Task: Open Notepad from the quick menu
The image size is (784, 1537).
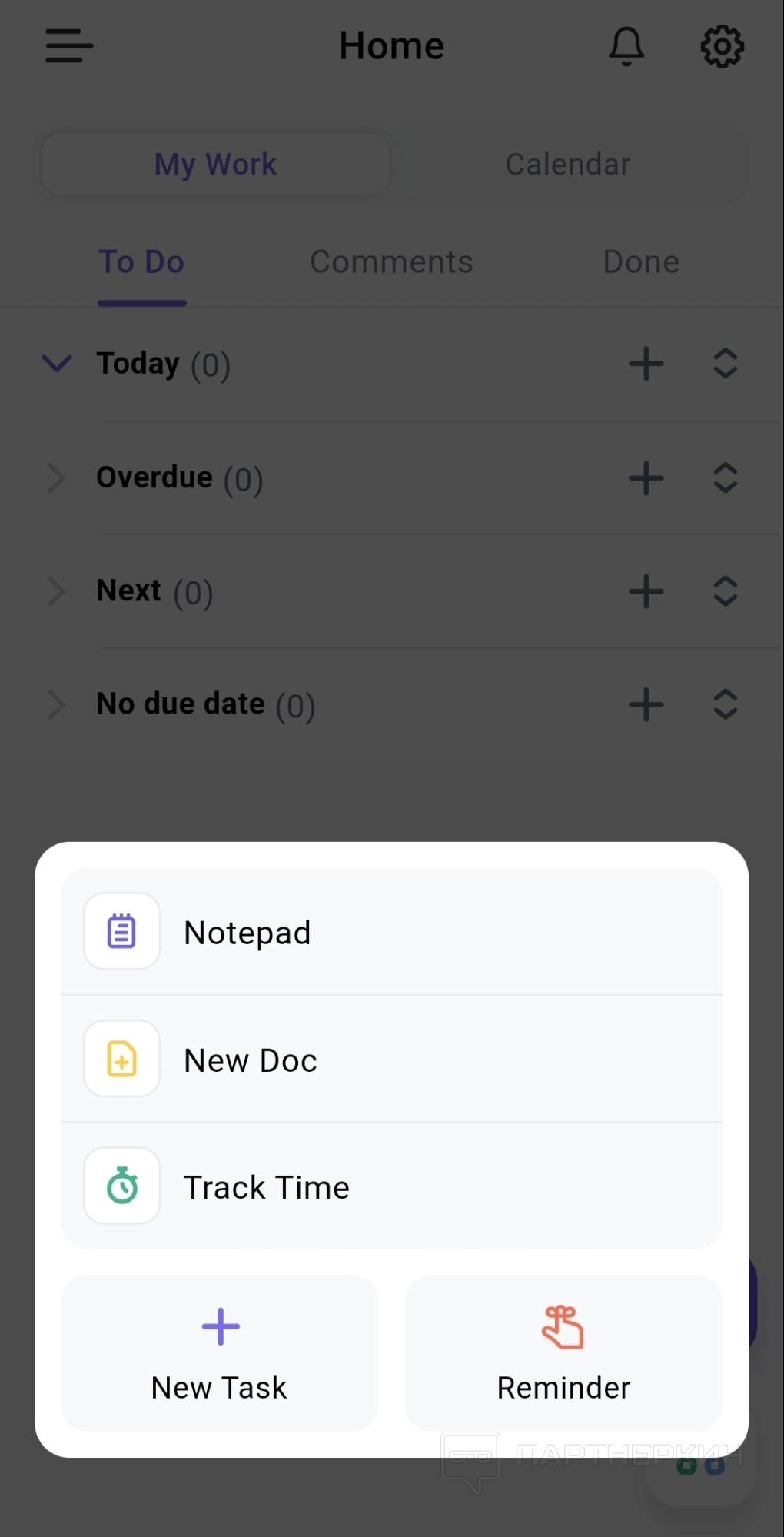Action: (391, 932)
